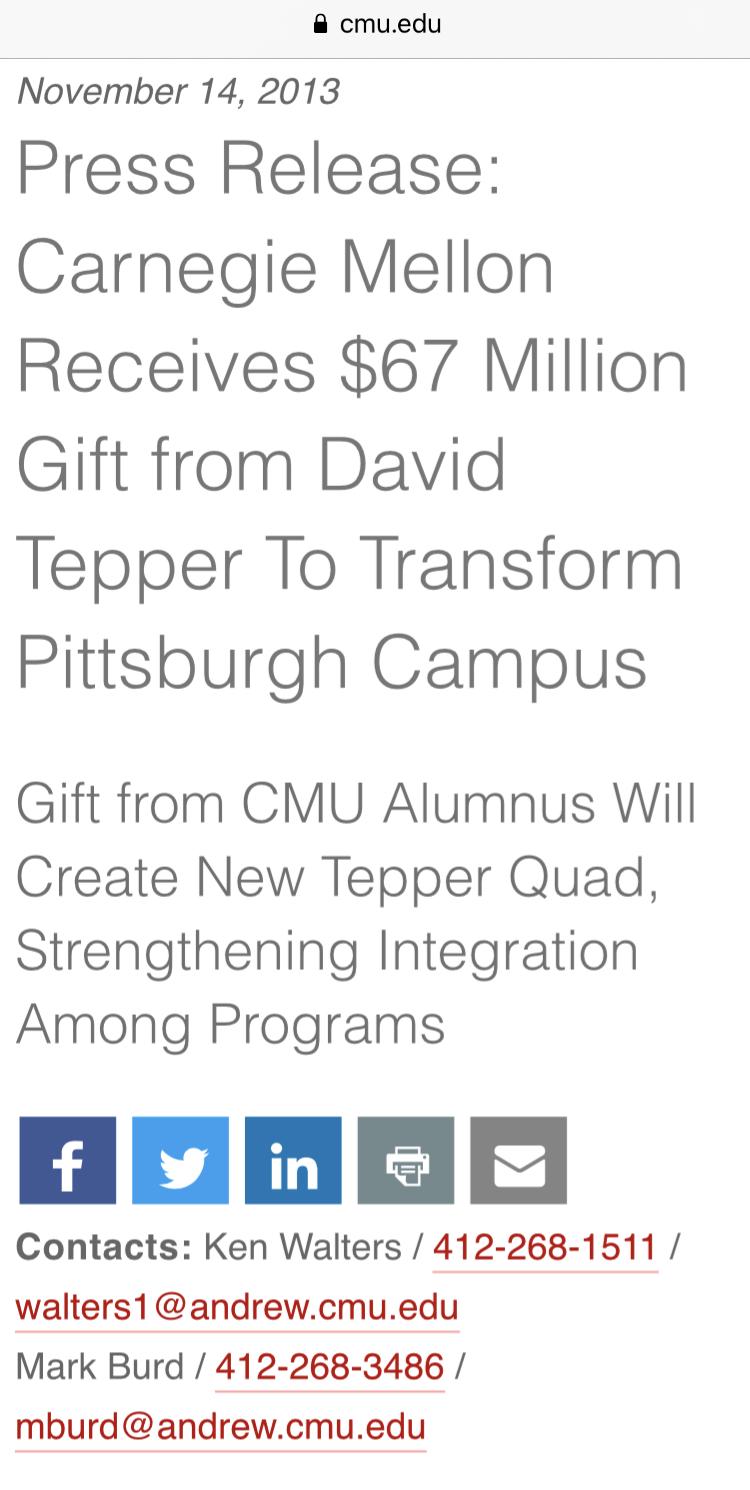
Task: Call Mark Burd at 412-268-3486
Action: tap(329, 1366)
